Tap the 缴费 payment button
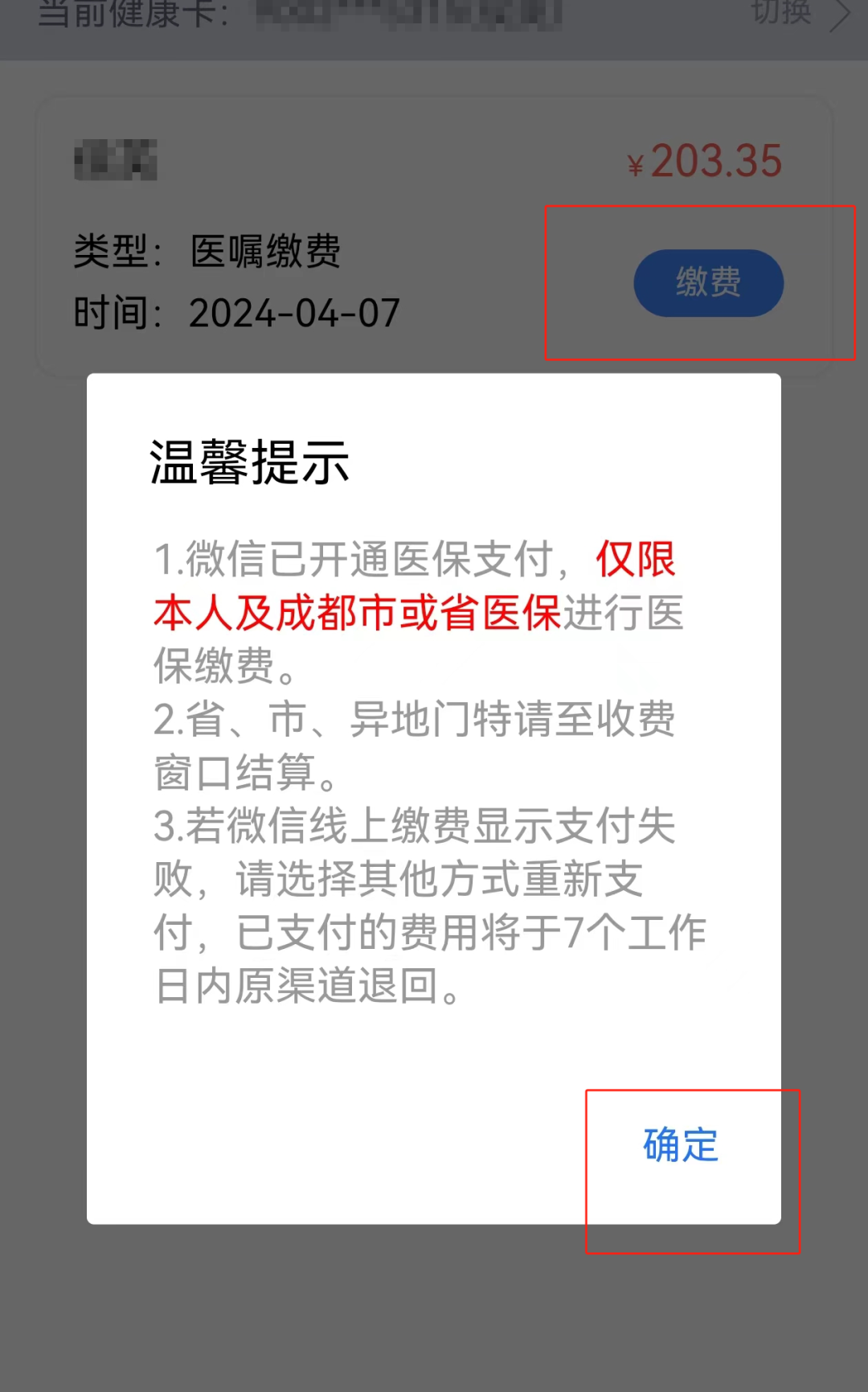This screenshot has height=1392, width=868. point(708,282)
